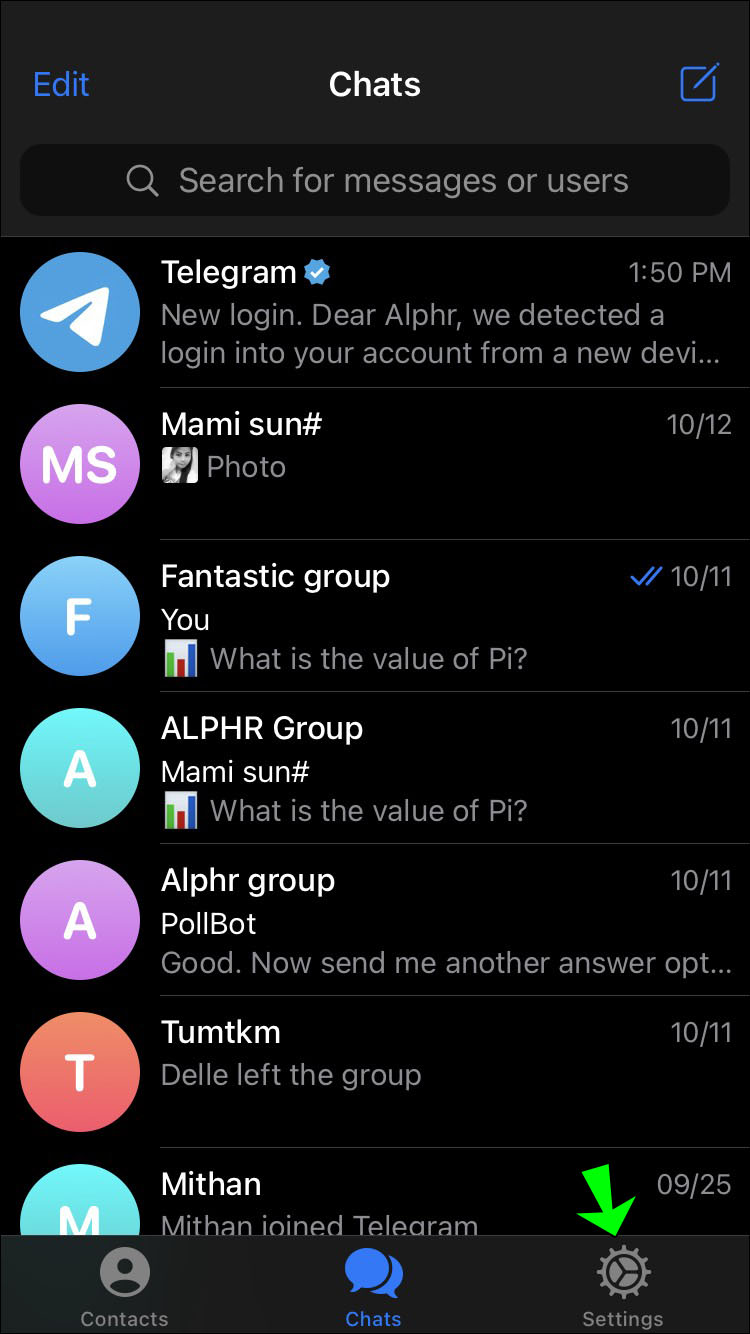This screenshot has width=750, height=1334.
Task: Tap the Edit button
Action: (61, 84)
